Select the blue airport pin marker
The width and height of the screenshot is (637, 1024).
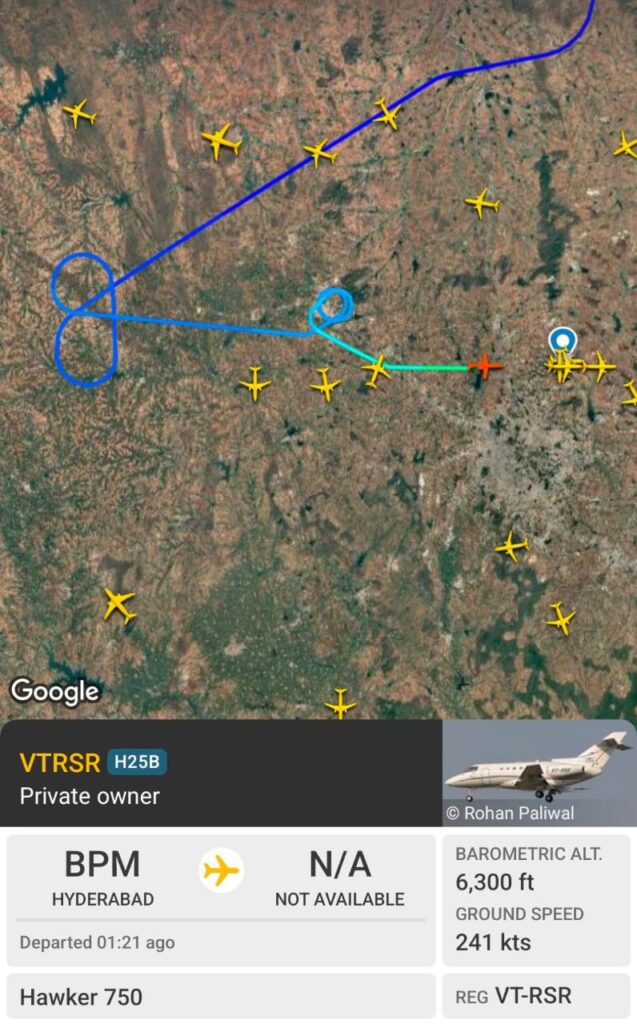tap(563, 340)
